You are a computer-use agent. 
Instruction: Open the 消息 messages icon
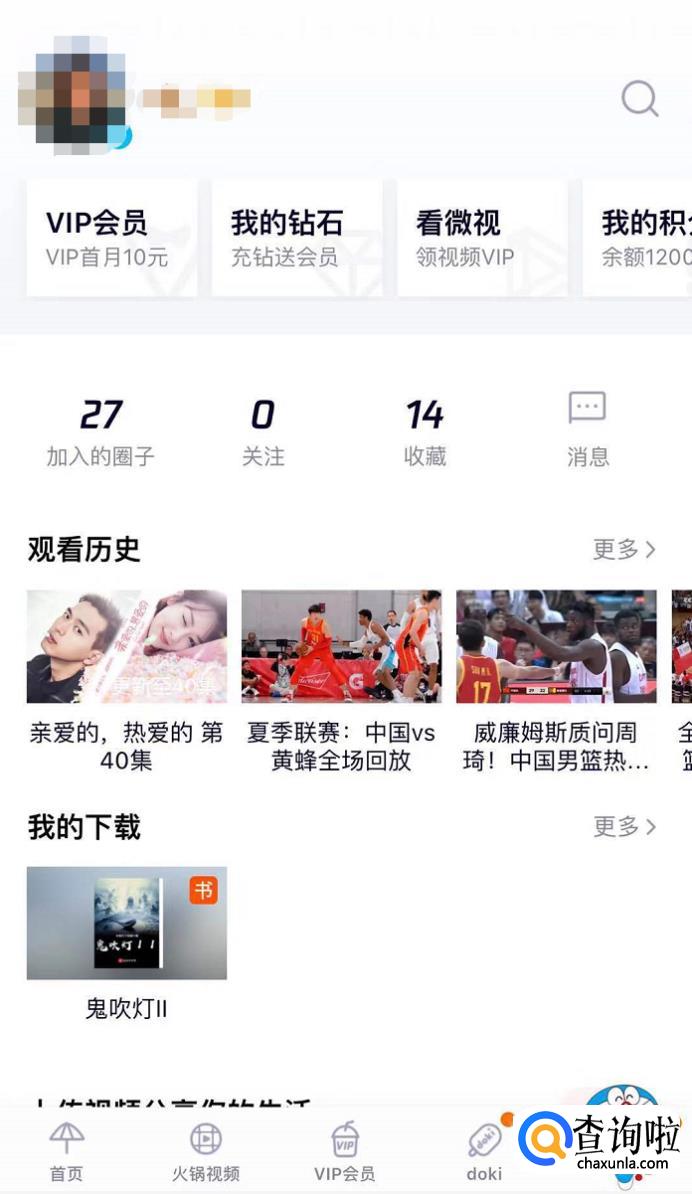click(587, 430)
